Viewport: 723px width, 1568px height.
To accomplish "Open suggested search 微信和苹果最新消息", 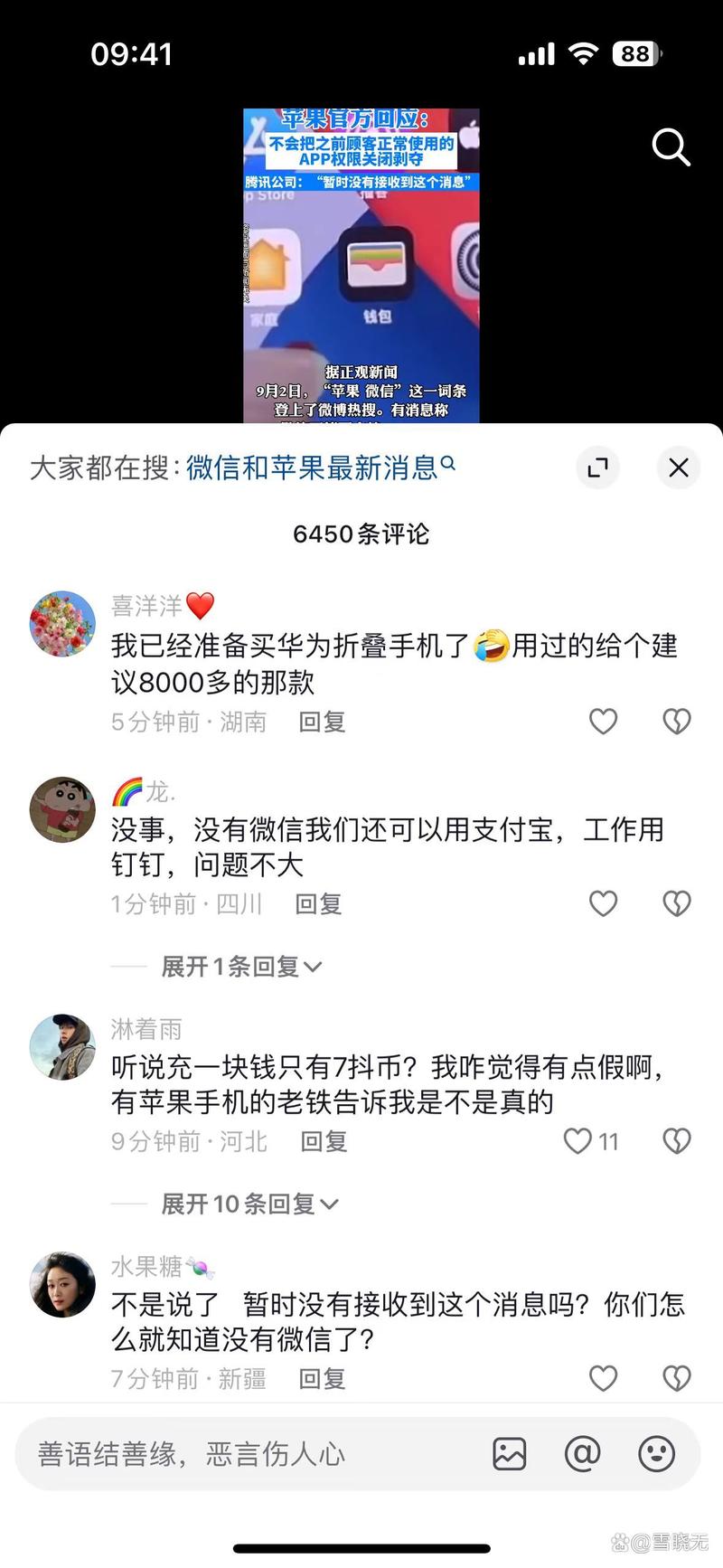I will pyautogui.click(x=312, y=468).
